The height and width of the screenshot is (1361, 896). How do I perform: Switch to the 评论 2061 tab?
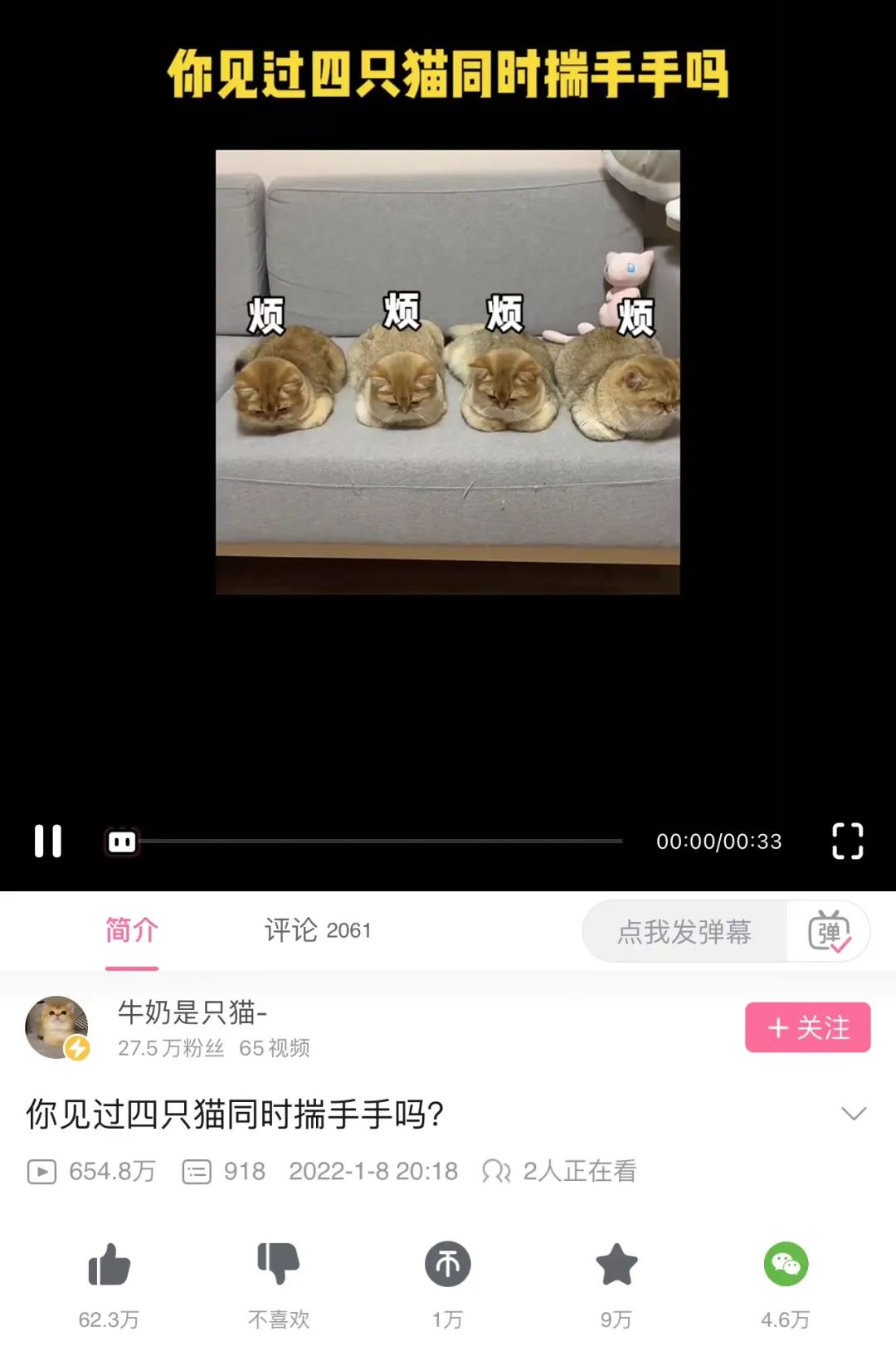pos(318,930)
